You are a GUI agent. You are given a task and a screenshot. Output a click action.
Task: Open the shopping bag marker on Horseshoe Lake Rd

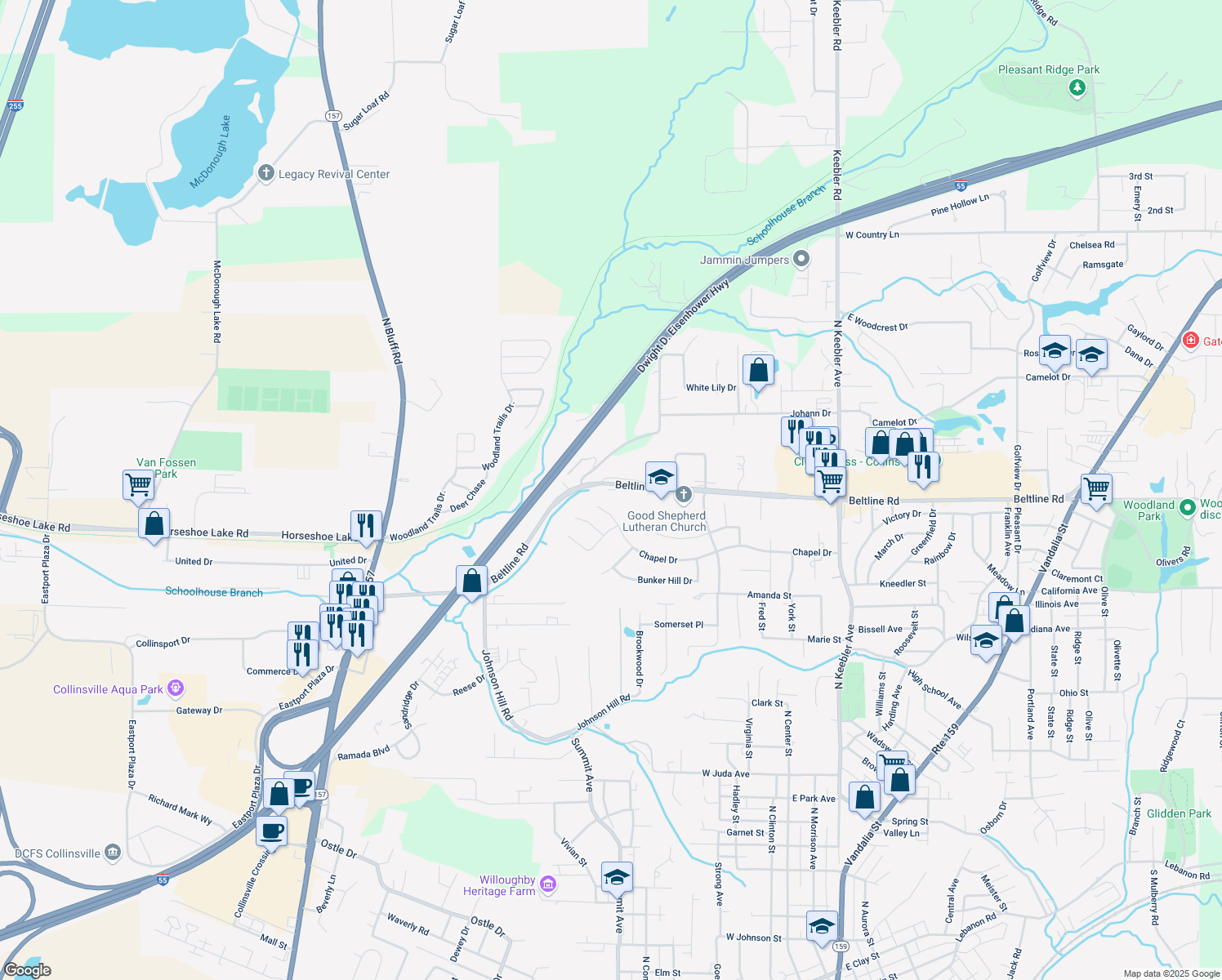click(154, 523)
